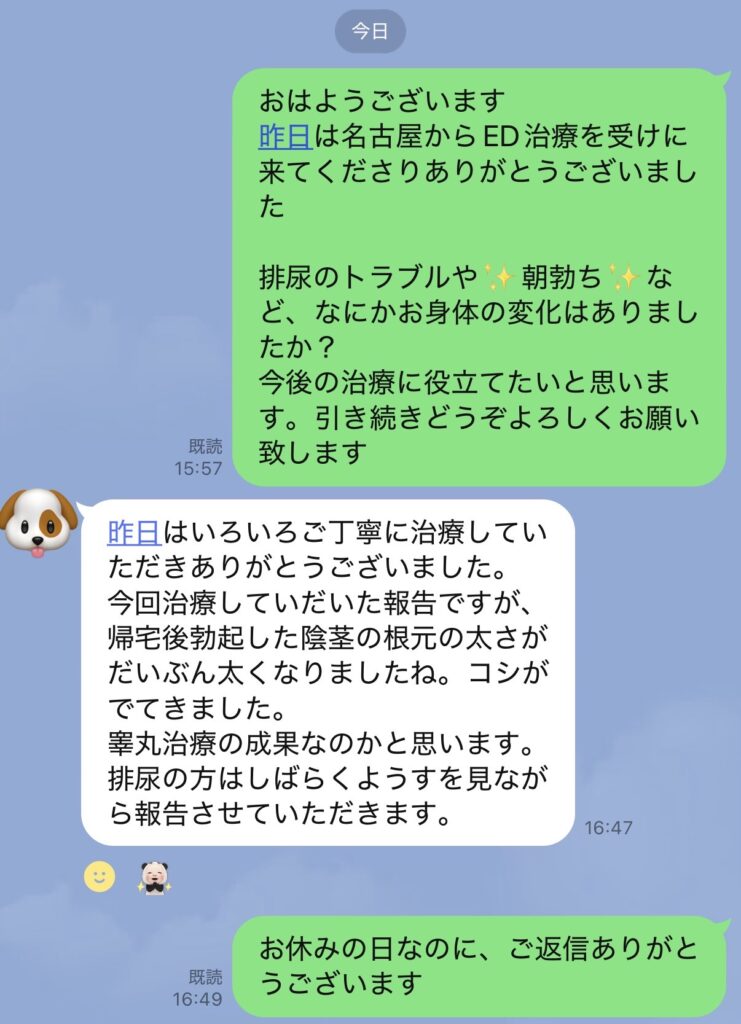
Task: Tap the 昨日 link in the green message
Action: 285,136
